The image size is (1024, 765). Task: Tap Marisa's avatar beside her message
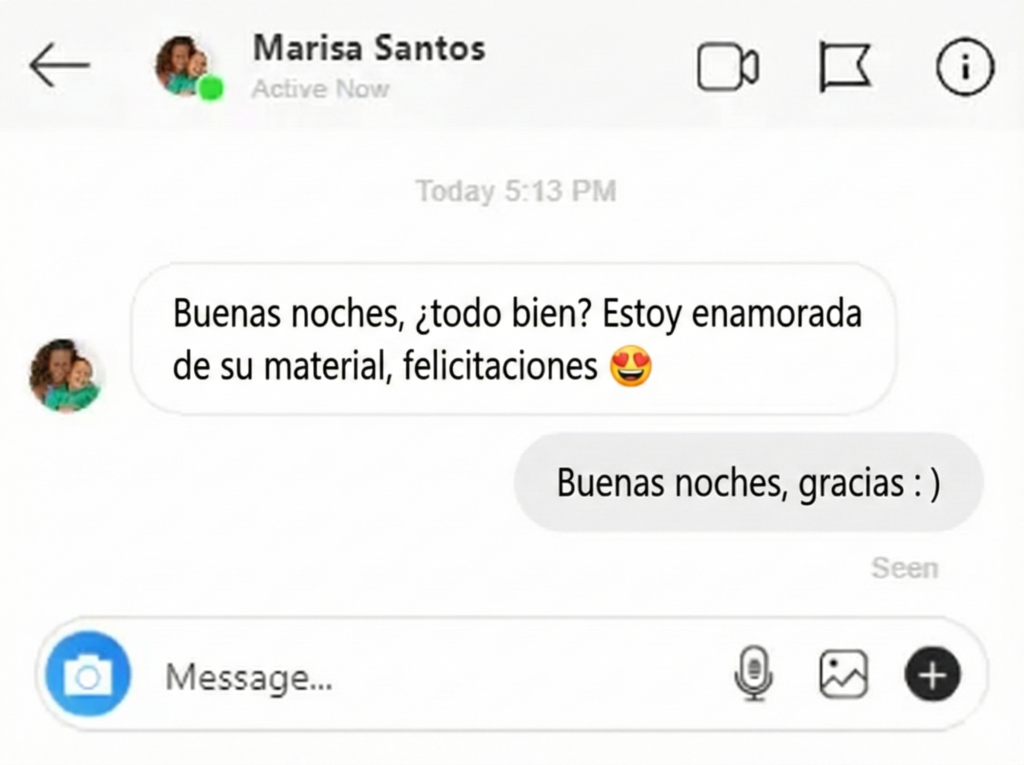point(65,374)
